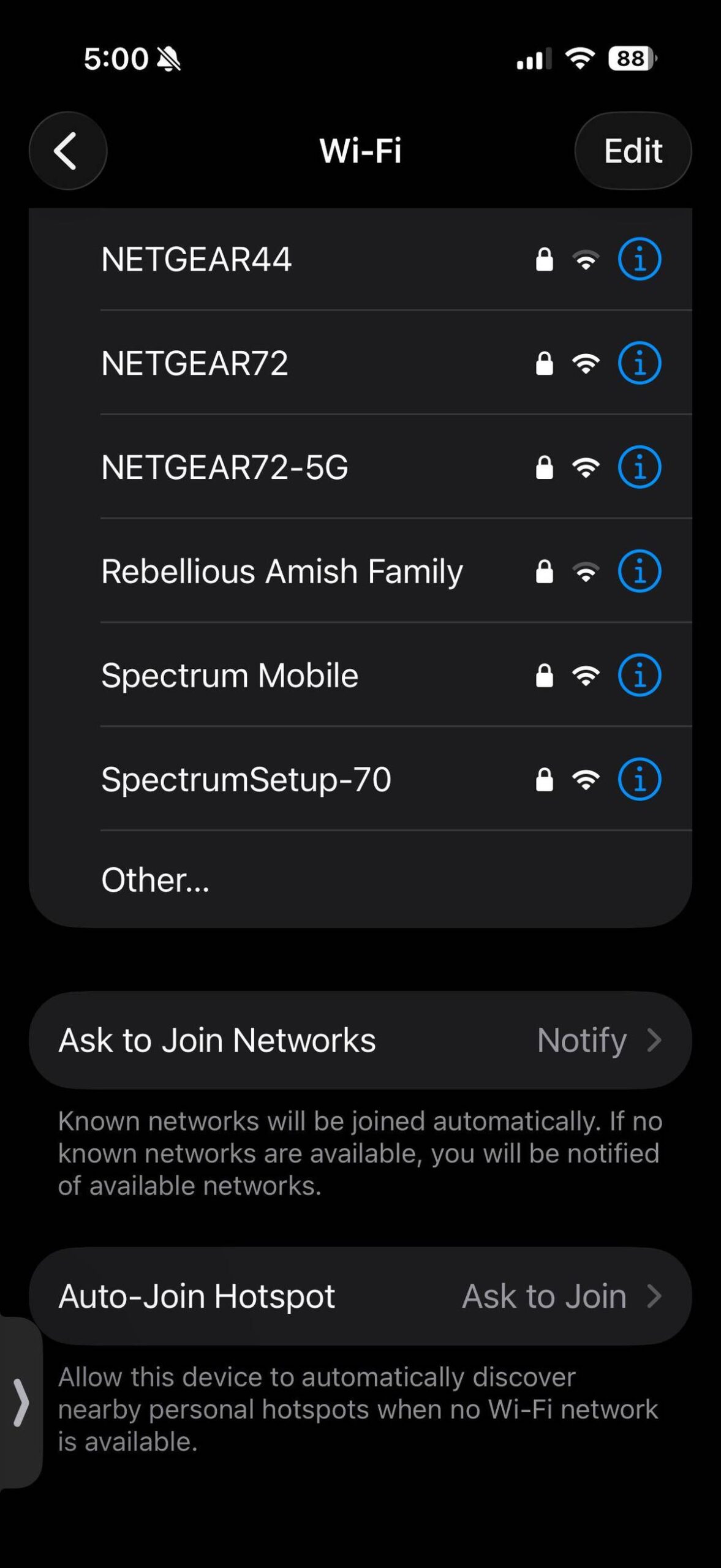Screen dimensions: 721x1568
Task: Expand the side handle arrow
Action: [21, 1402]
